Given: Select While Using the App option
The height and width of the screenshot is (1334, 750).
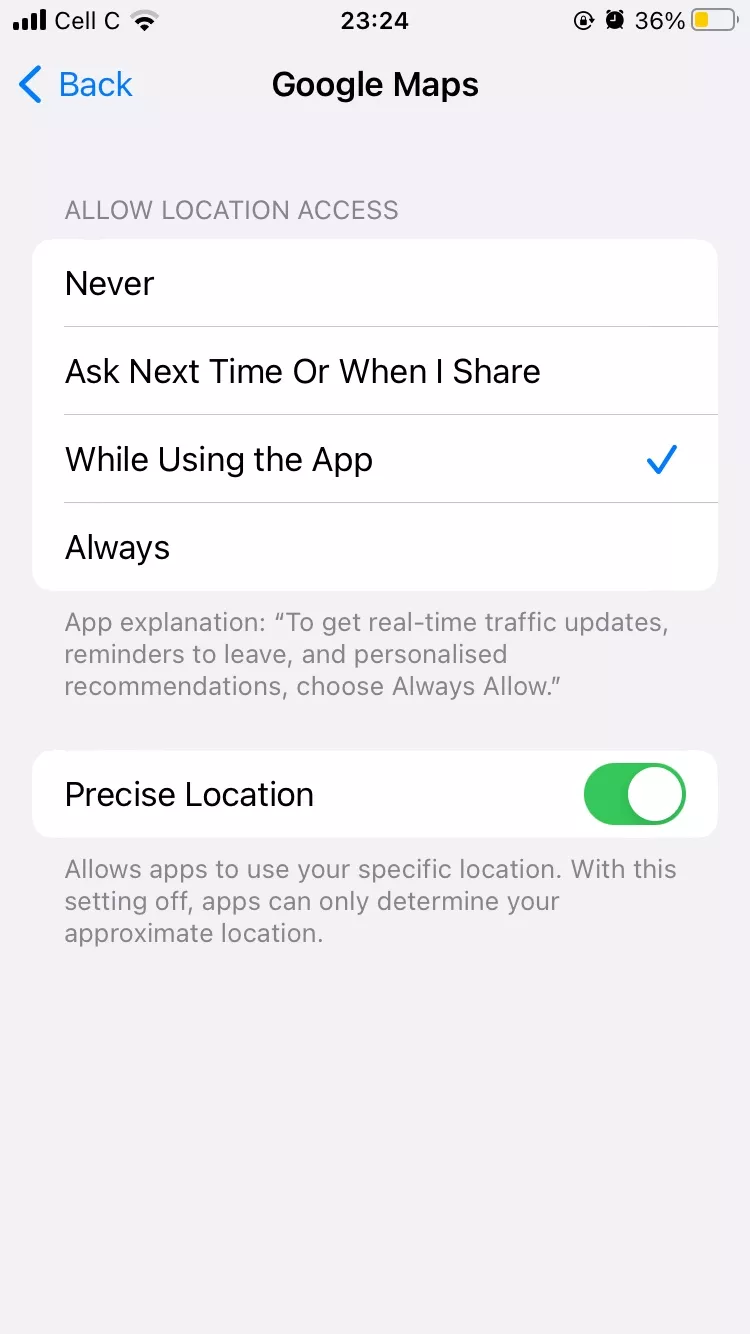Looking at the screenshot, I should click(375, 460).
